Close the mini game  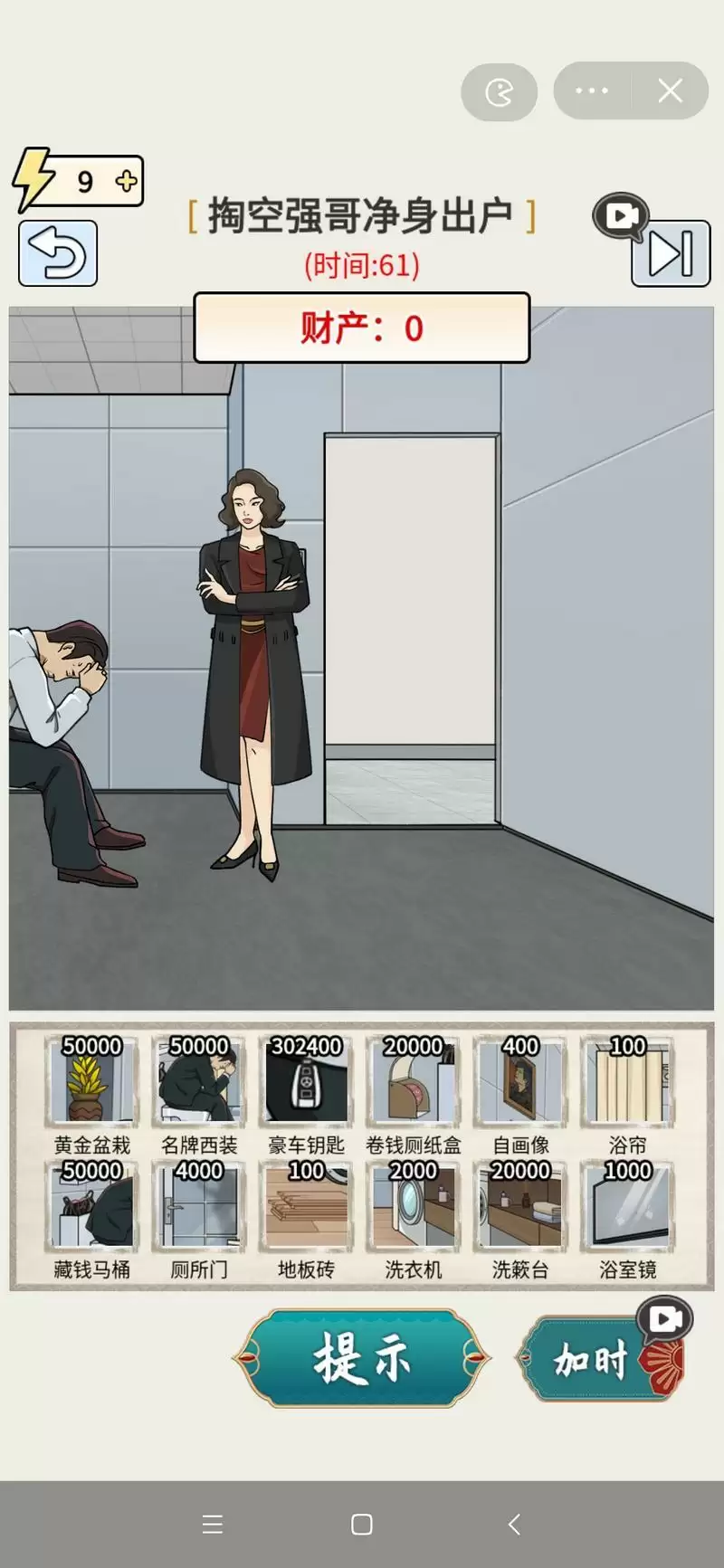(x=670, y=90)
